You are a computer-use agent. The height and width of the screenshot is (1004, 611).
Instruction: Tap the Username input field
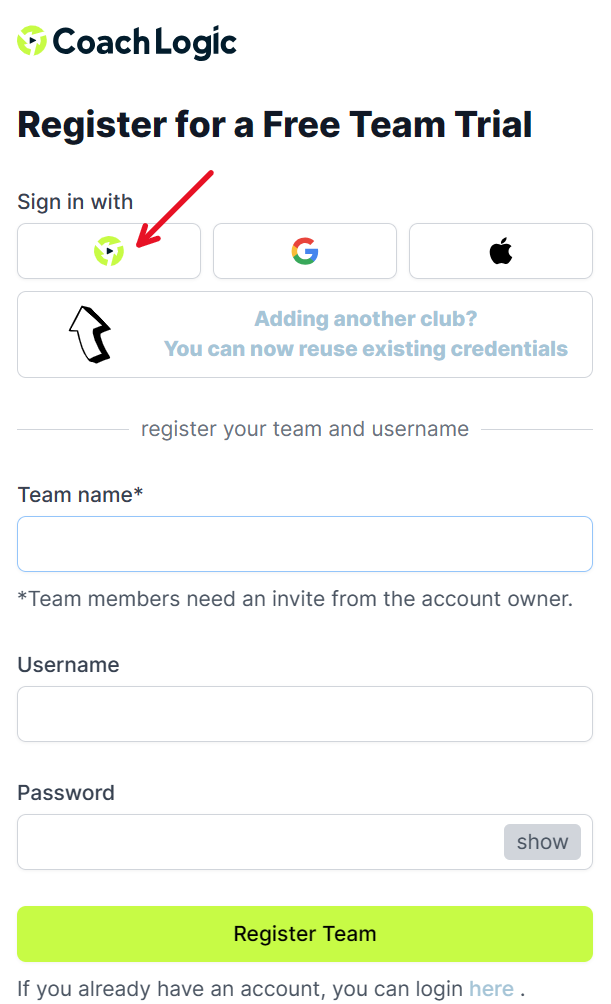tap(305, 714)
